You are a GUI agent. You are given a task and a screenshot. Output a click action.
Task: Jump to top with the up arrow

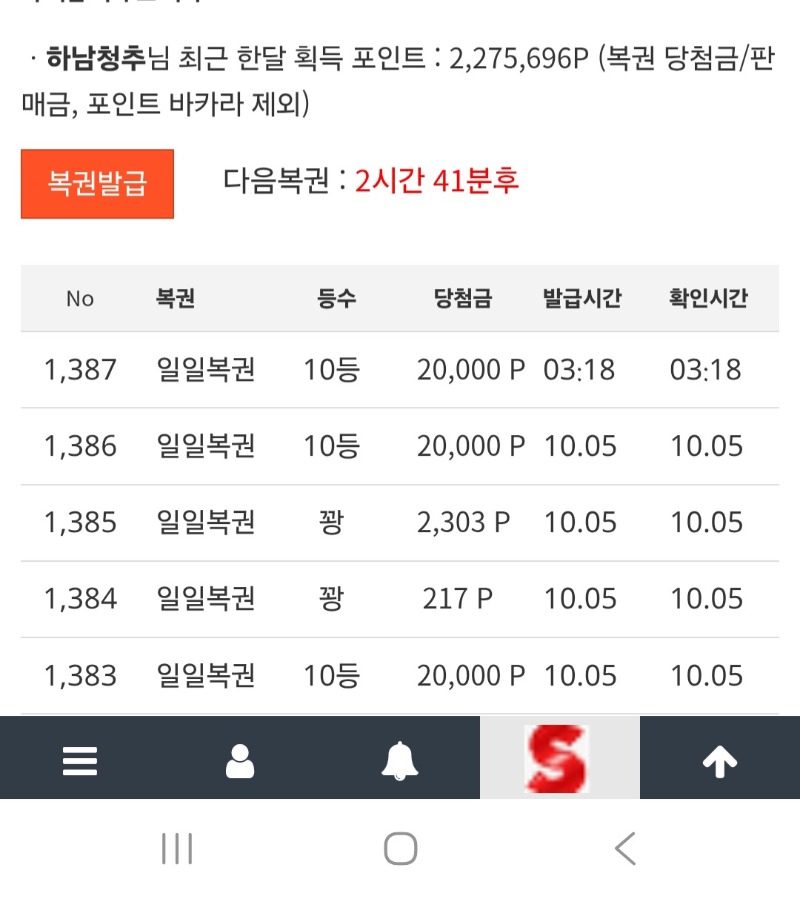click(x=720, y=761)
